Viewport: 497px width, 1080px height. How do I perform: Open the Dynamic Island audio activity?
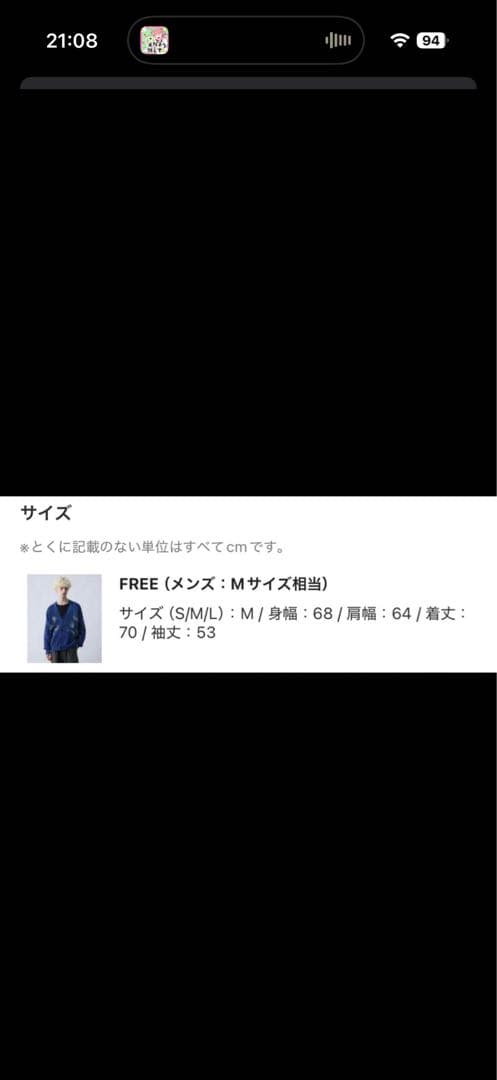246,41
